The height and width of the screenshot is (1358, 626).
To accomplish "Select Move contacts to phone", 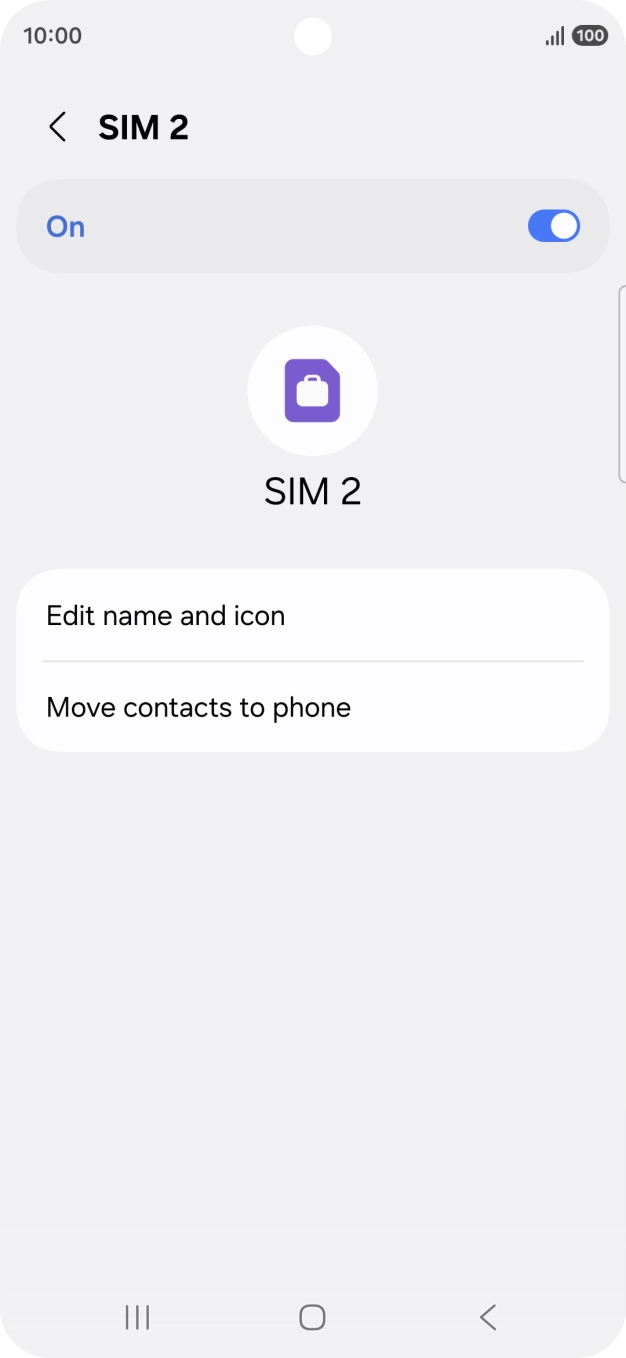I will [x=312, y=708].
